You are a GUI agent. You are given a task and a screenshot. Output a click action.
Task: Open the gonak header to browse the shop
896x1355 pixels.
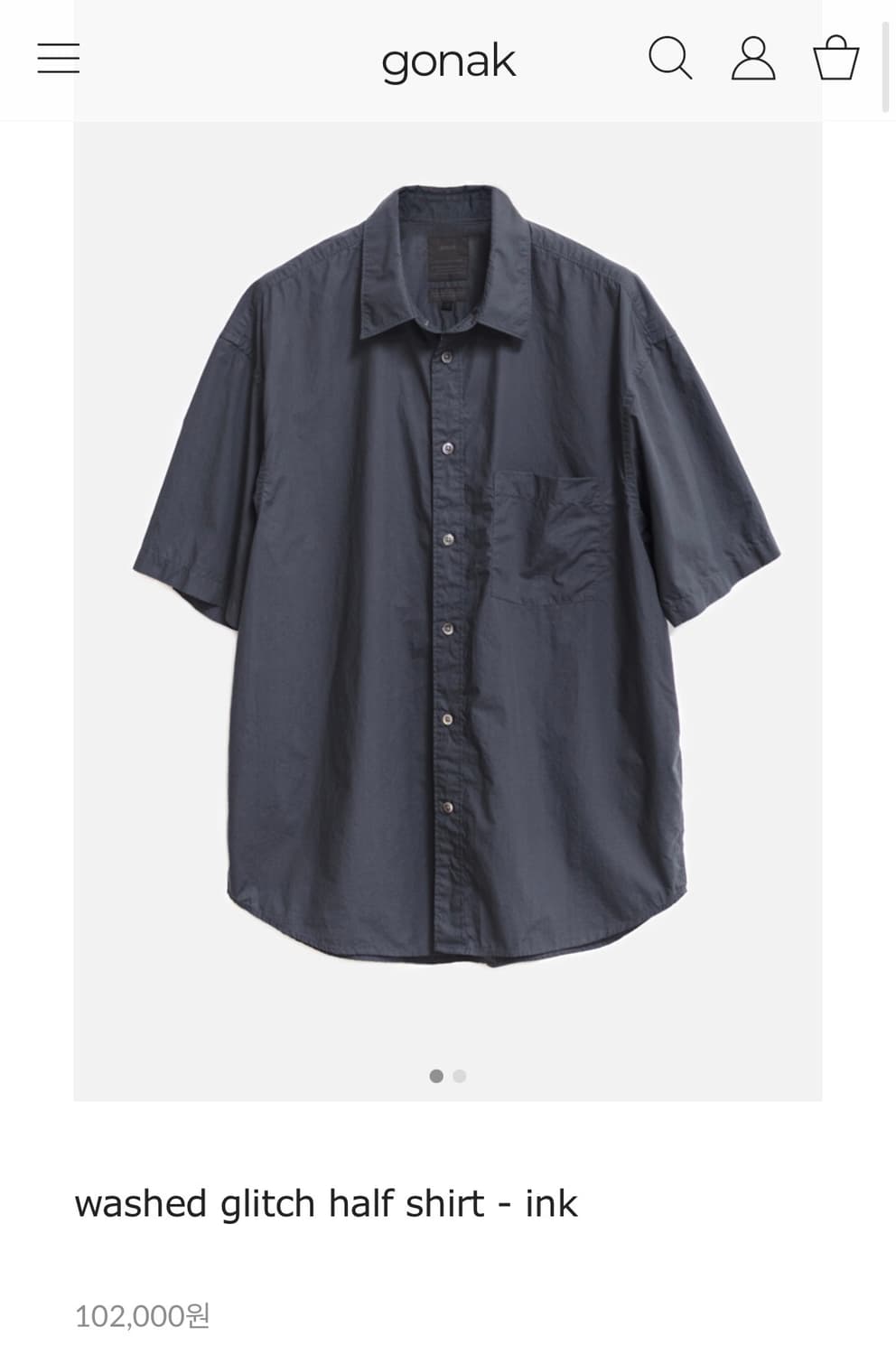coord(448,61)
